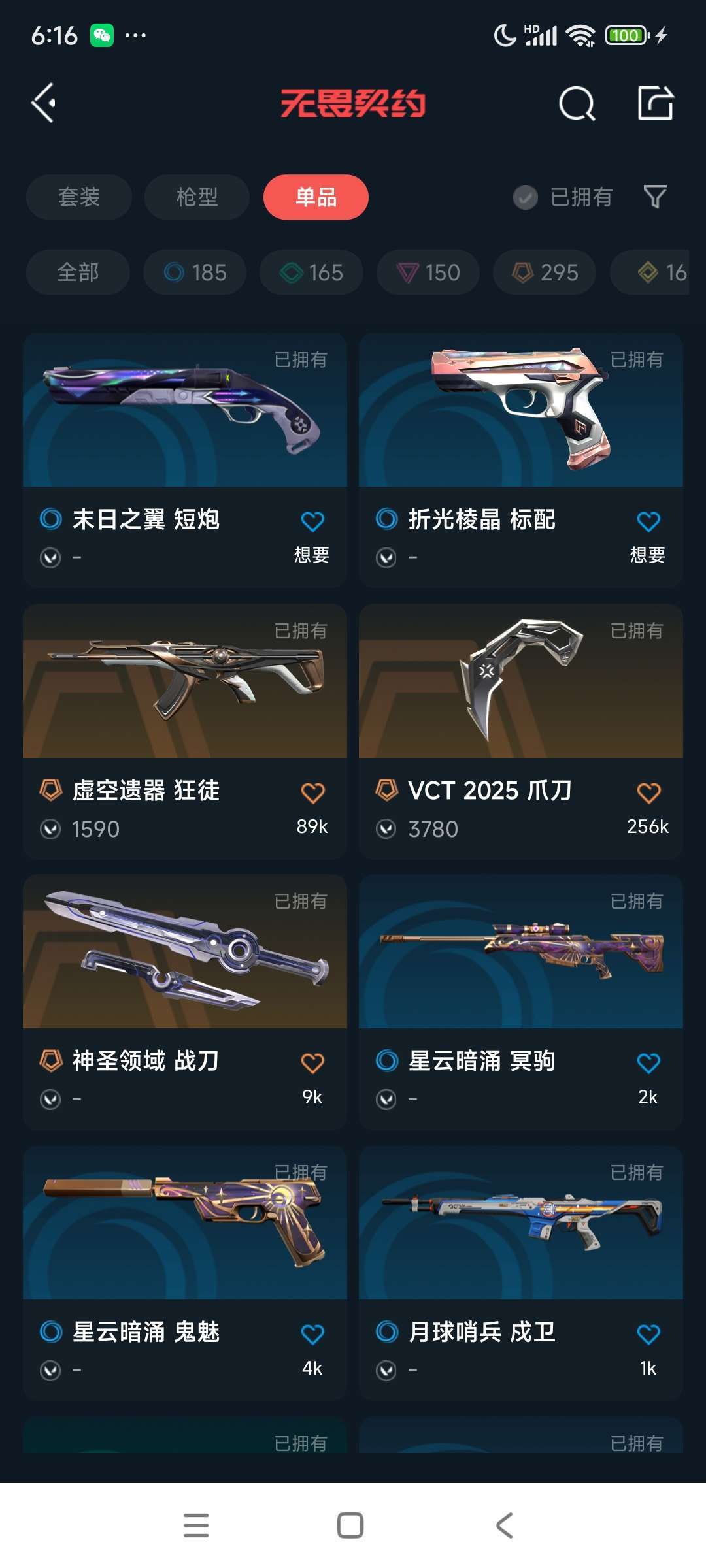This screenshot has width=706, height=1568.
Task: Go back using the top-left arrow
Action: [44, 103]
